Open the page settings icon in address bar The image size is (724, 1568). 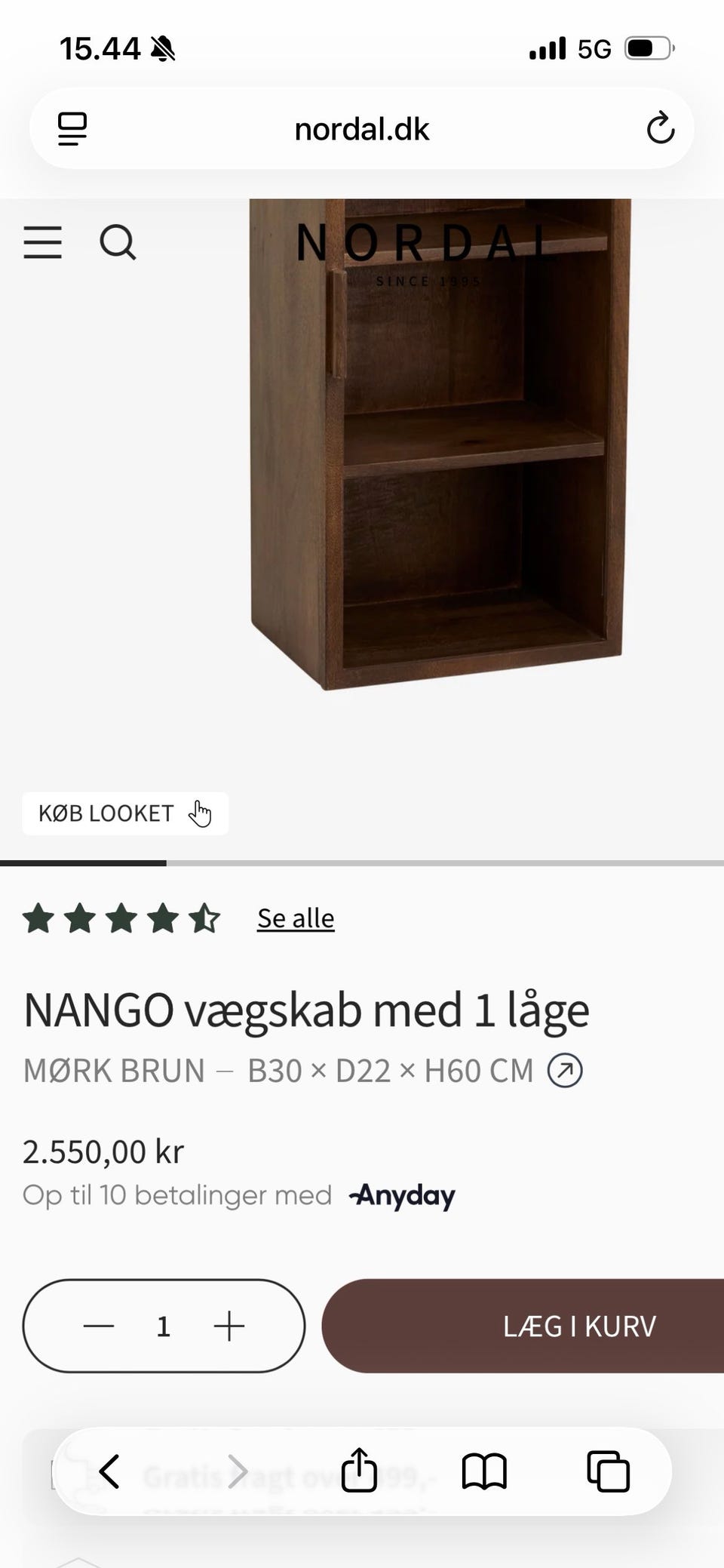(72, 129)
